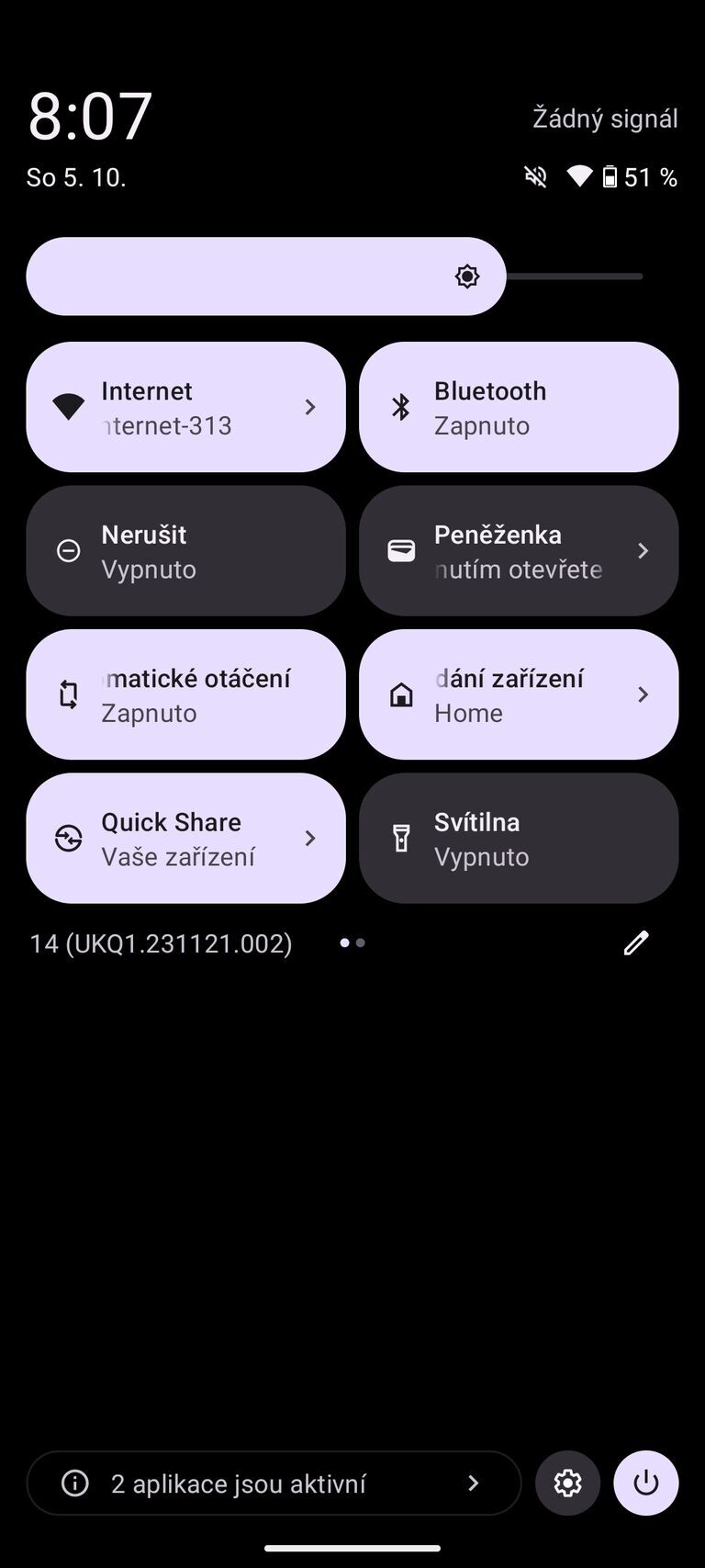Image resolution: width=705 pixels, height=1568 pixels.
Task: Enable the Nerušit tile
Action: click(185, 551)
